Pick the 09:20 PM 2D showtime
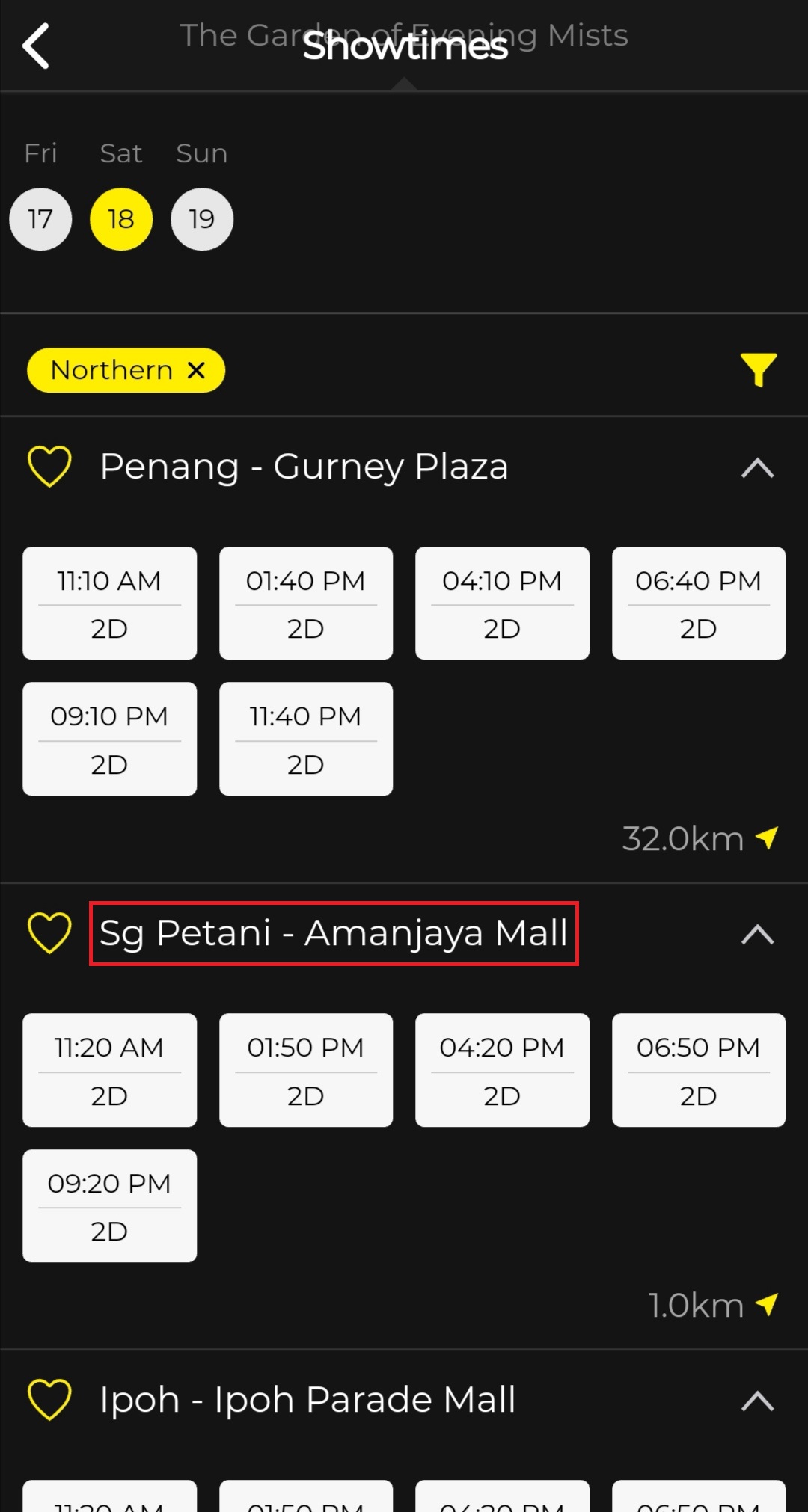The height and width of the screenshot is (1512, 808). tap(109, 1206)
